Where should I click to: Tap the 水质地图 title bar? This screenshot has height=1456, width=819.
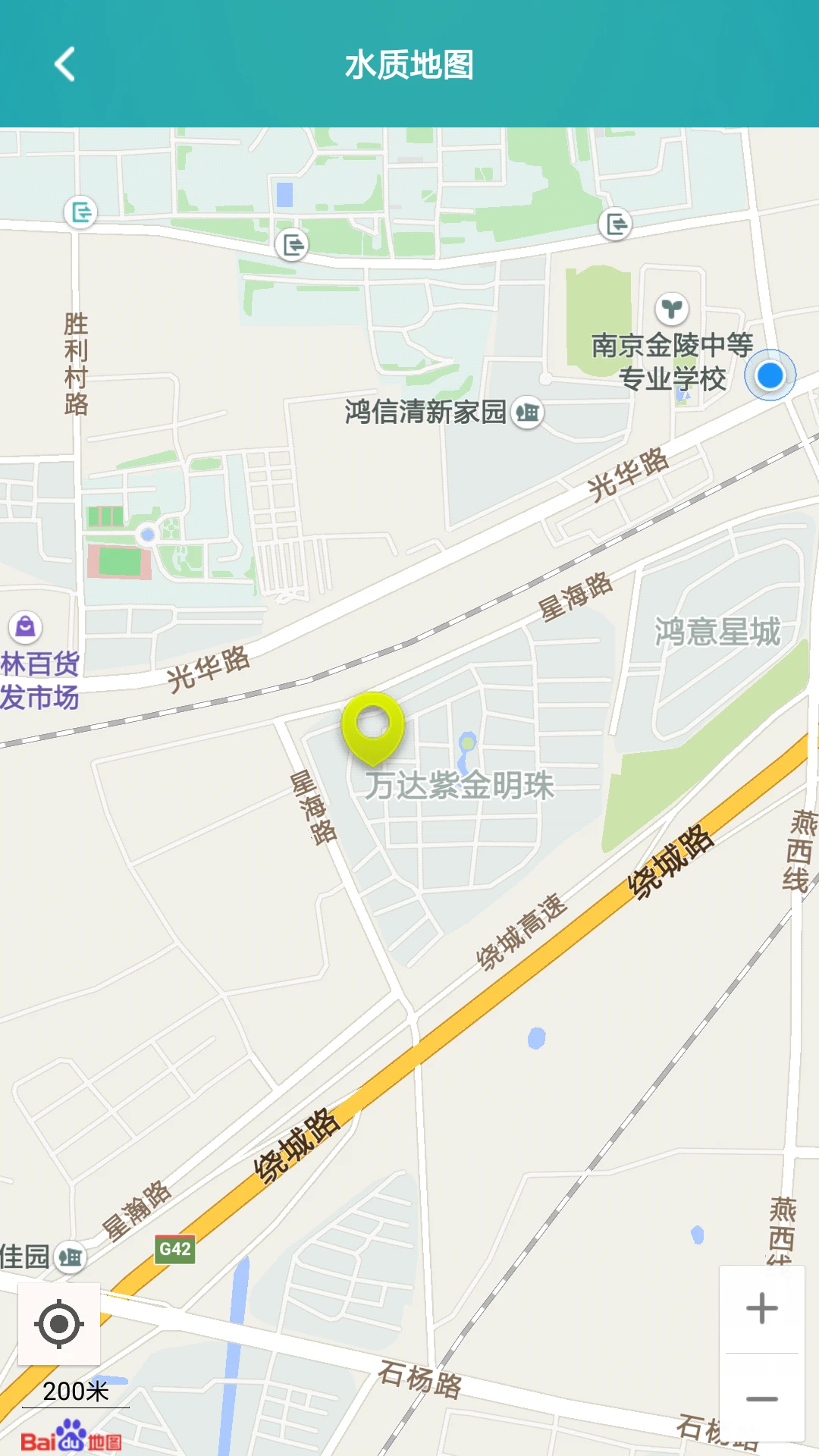pyautogui.click(x=409, y=66)
